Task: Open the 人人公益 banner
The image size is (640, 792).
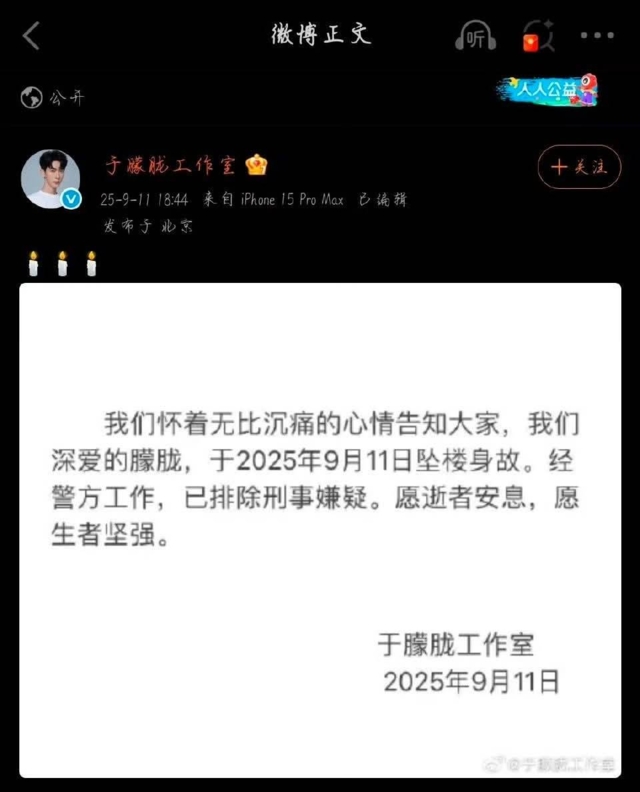Action: click(x=547, y=91)
